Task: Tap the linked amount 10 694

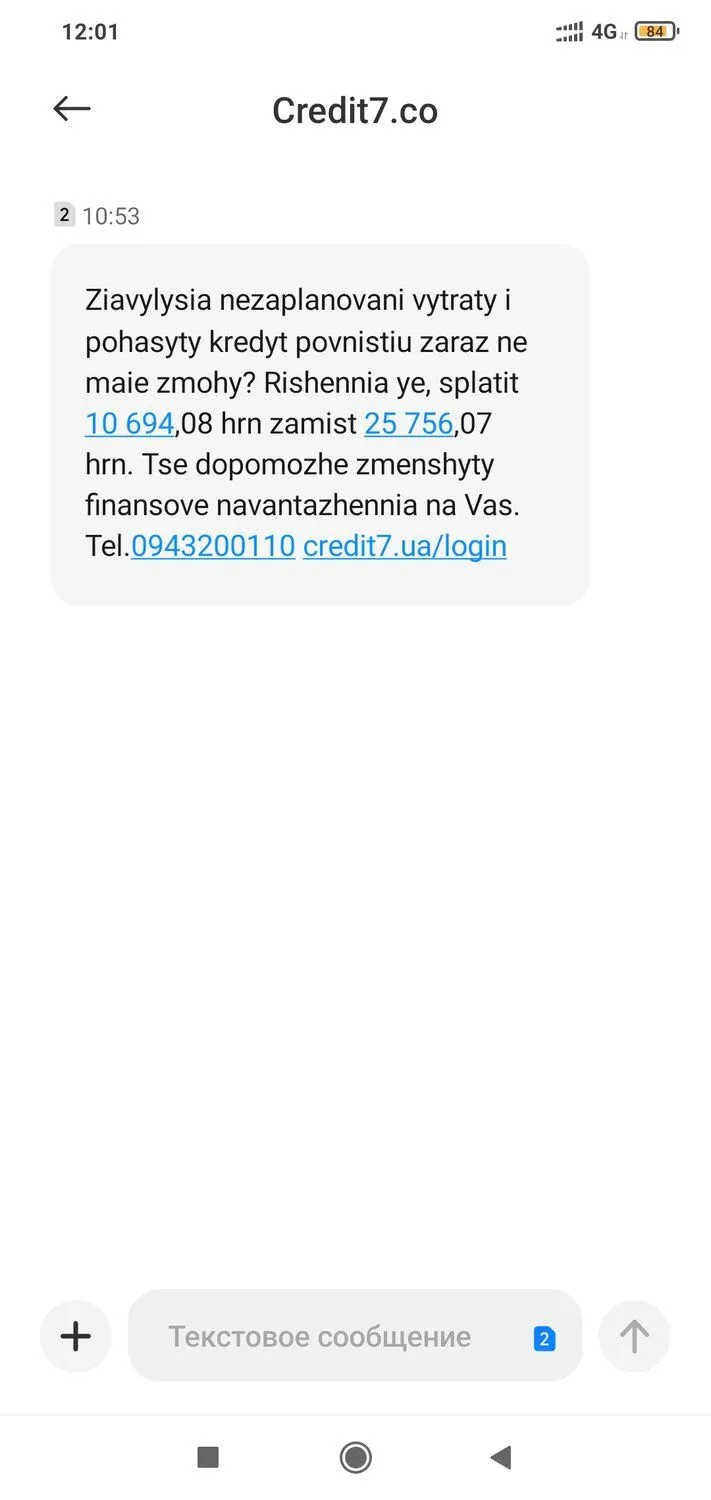Action: pyautogui.click(x=130, y=424)
